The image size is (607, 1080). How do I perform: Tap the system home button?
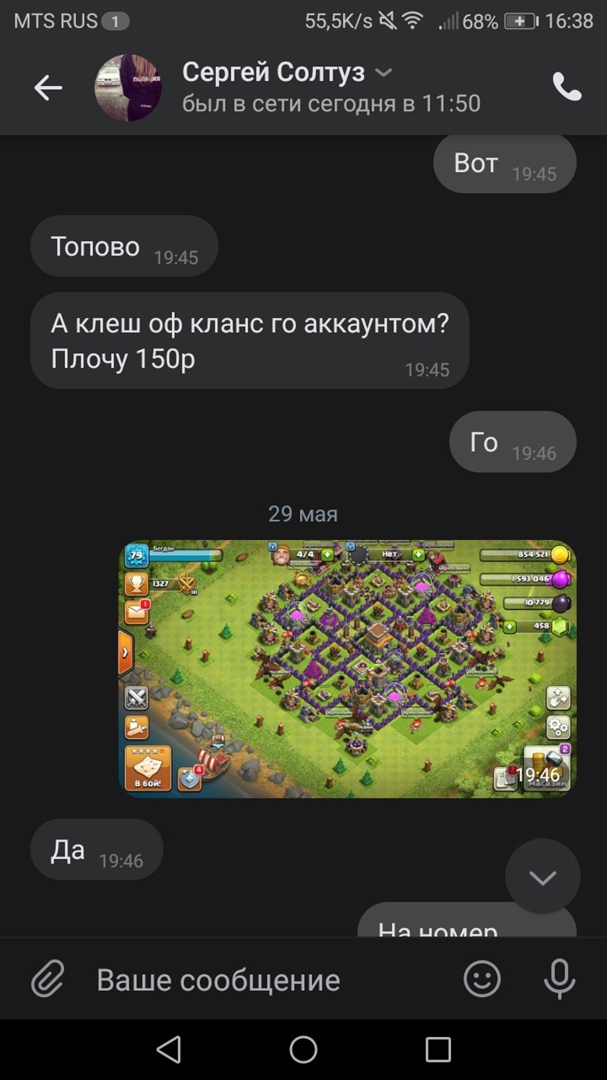(x=303, y=1049)
